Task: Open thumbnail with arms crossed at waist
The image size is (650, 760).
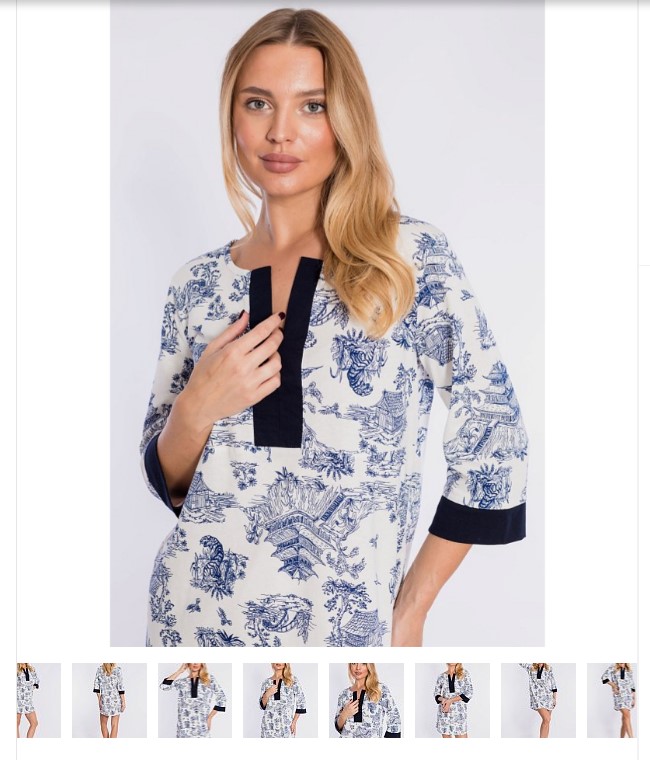Action: [452, 700]
